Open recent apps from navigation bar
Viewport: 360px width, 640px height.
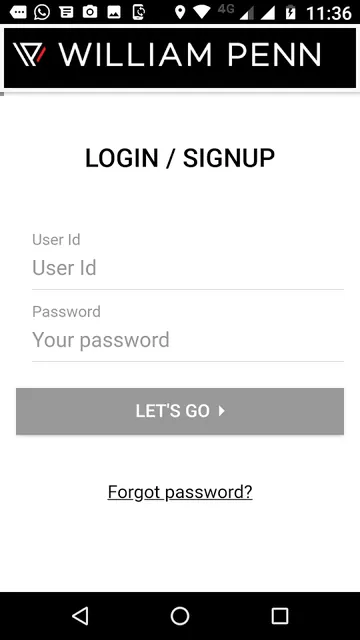coord(280,616)
